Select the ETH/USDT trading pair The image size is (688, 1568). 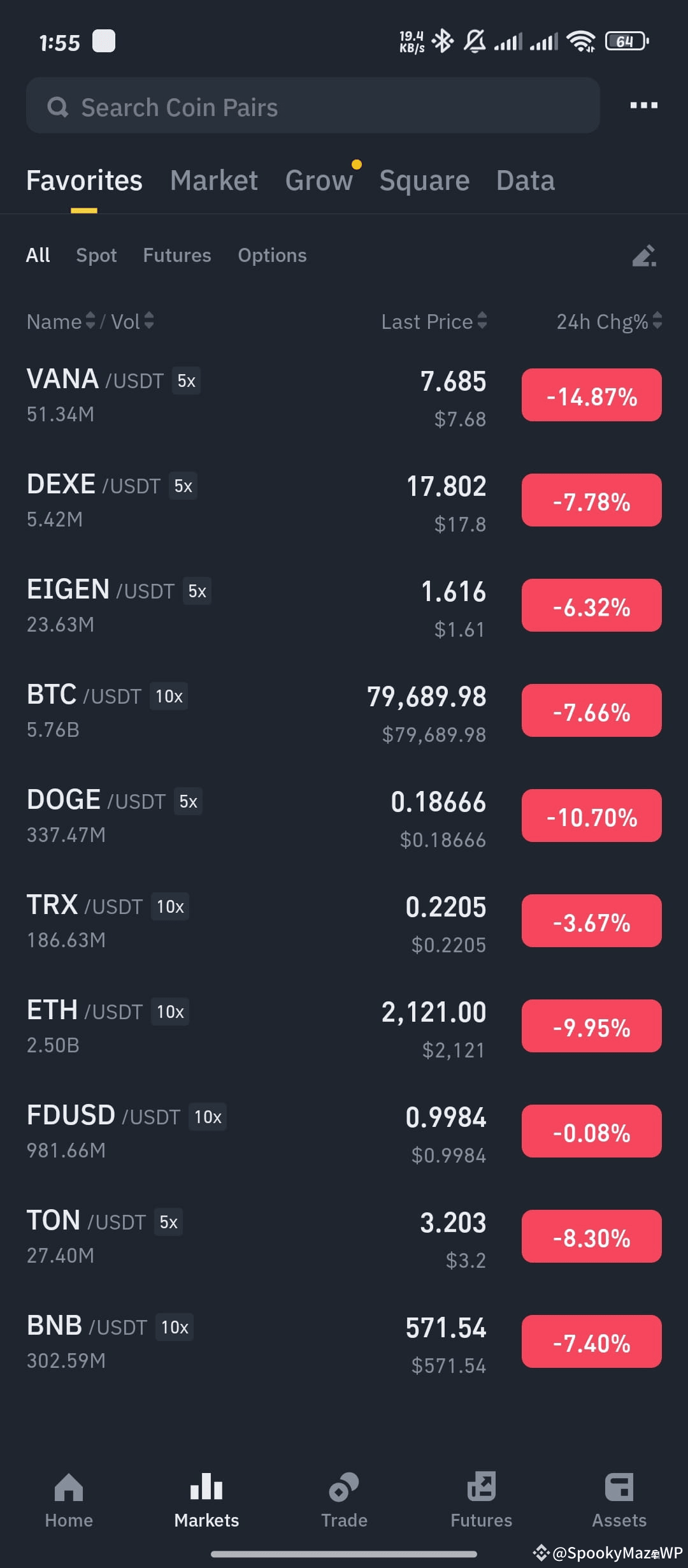tap(255, 1026)
